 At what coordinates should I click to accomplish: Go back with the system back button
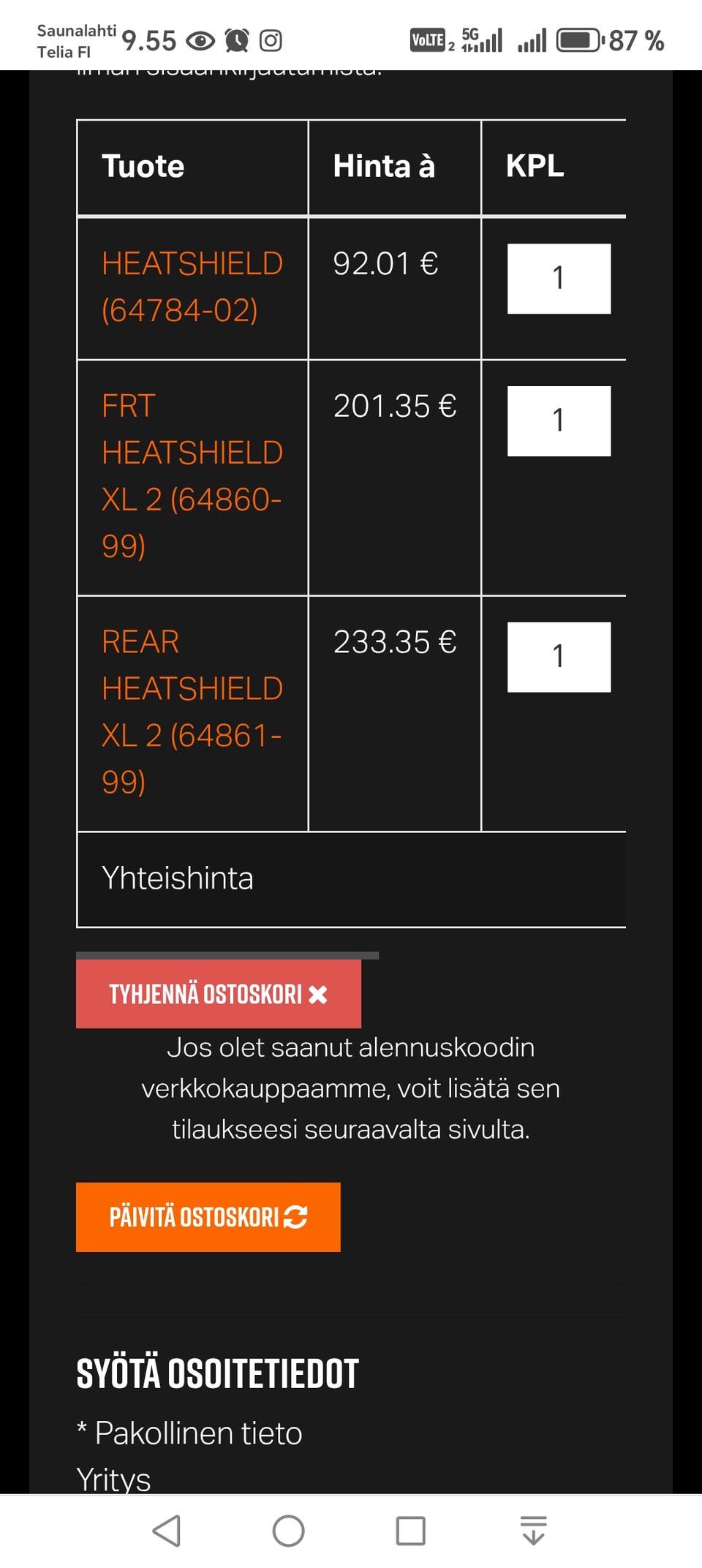[167, 1531]
